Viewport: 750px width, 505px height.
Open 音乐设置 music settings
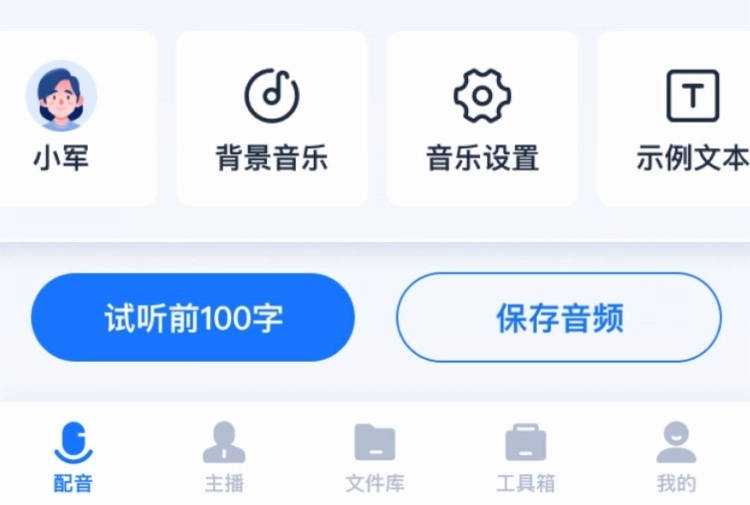(482, 118)
